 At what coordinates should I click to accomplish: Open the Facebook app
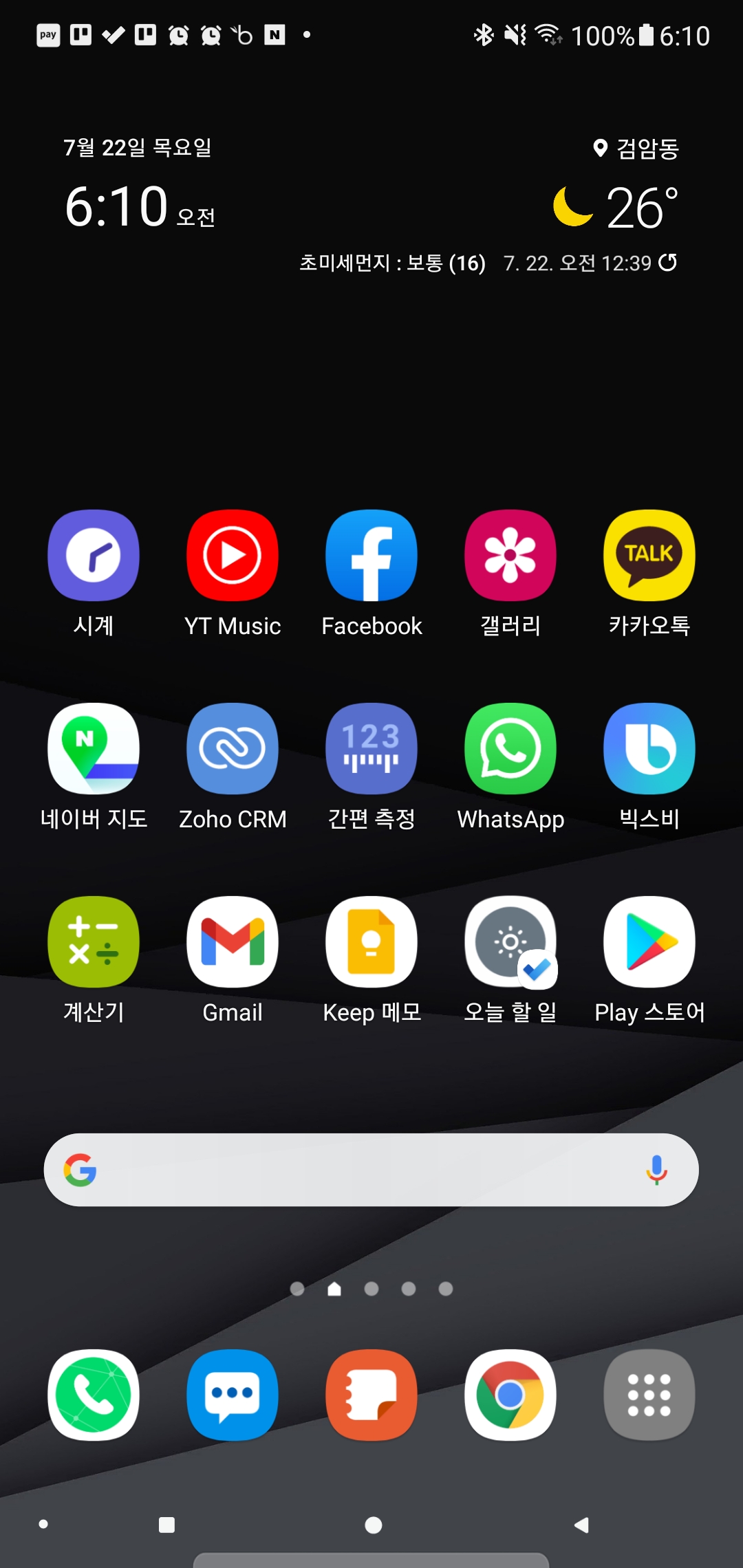pos(371,556)
